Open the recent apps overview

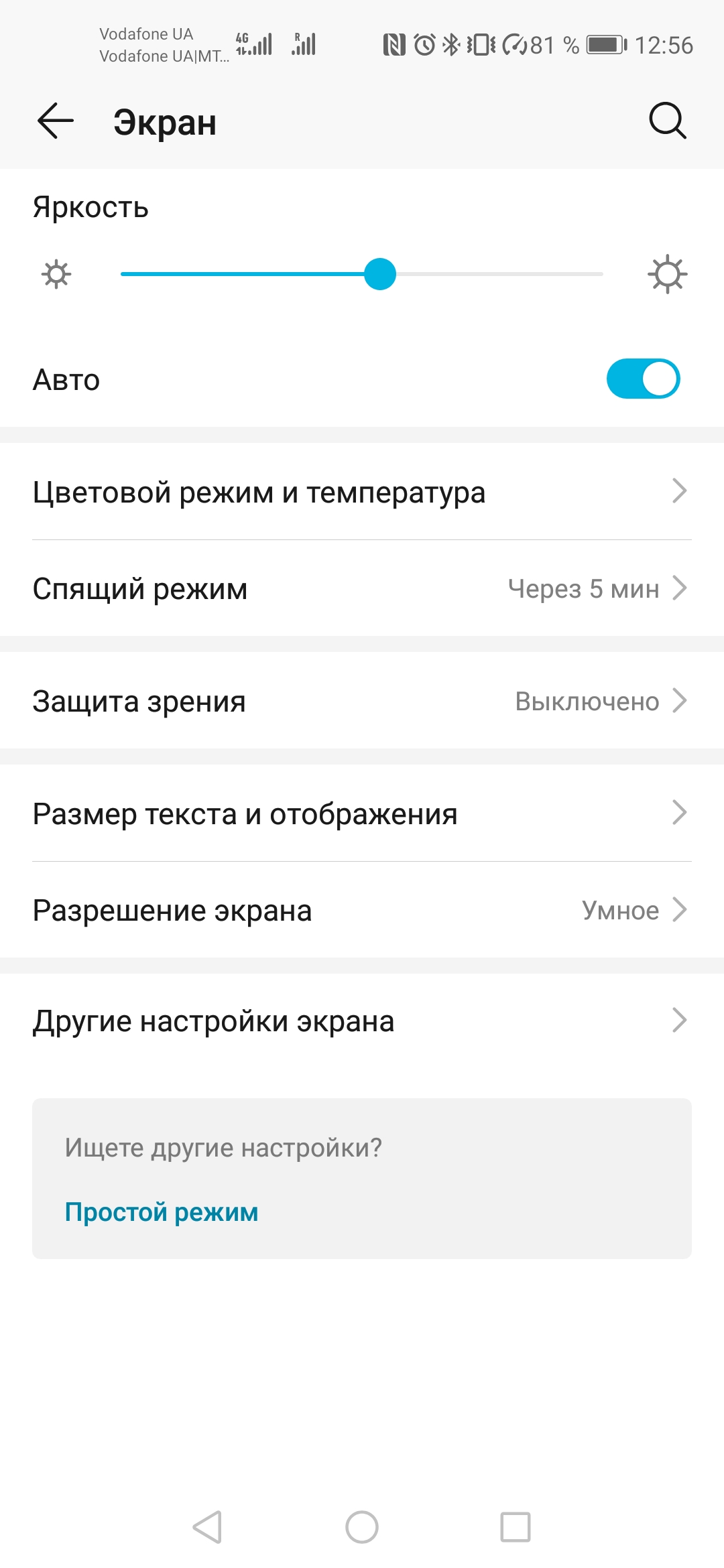515,1527
